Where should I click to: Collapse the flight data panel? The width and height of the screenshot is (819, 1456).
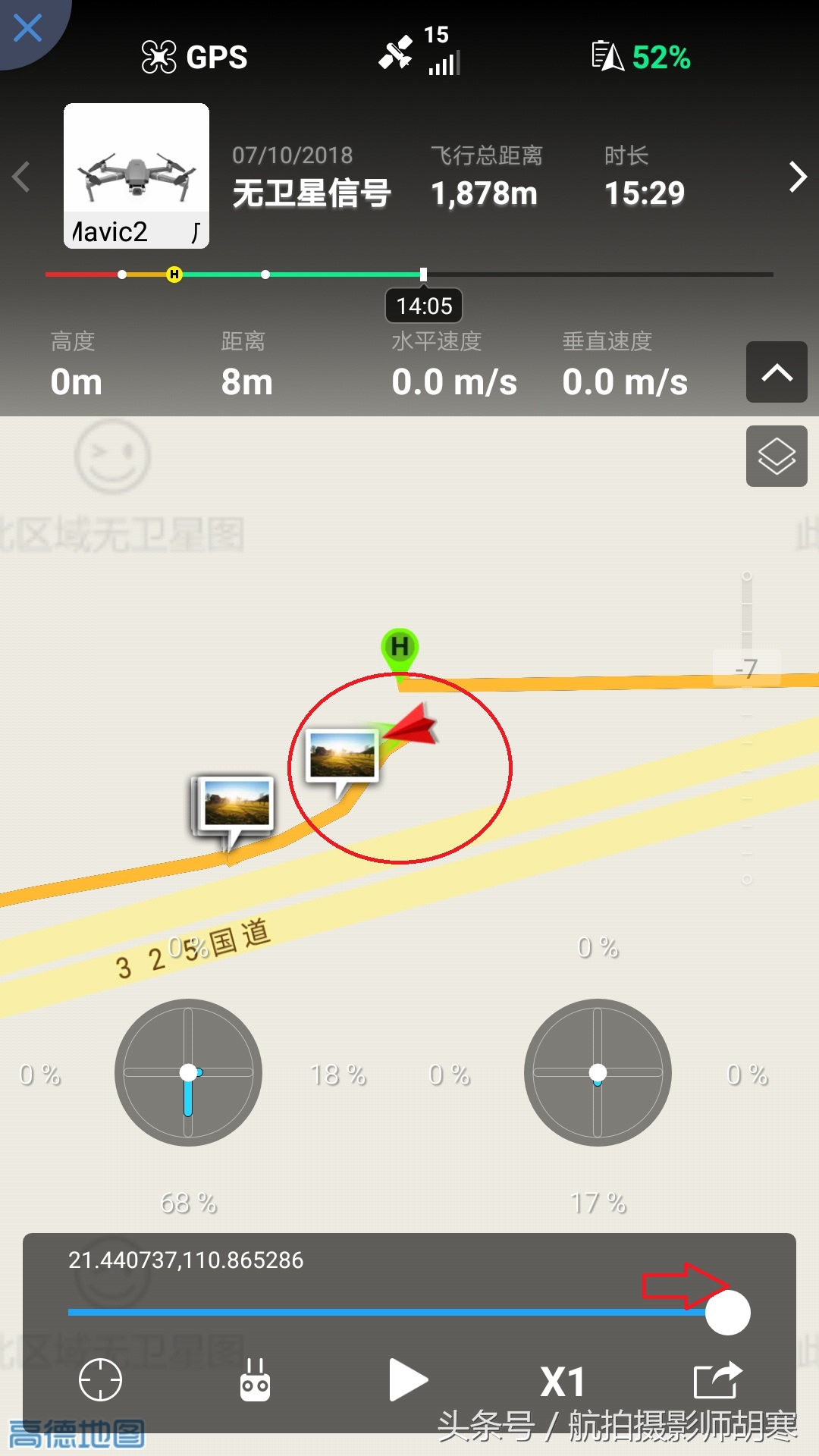pyautogui.click(x=777, y=372)
